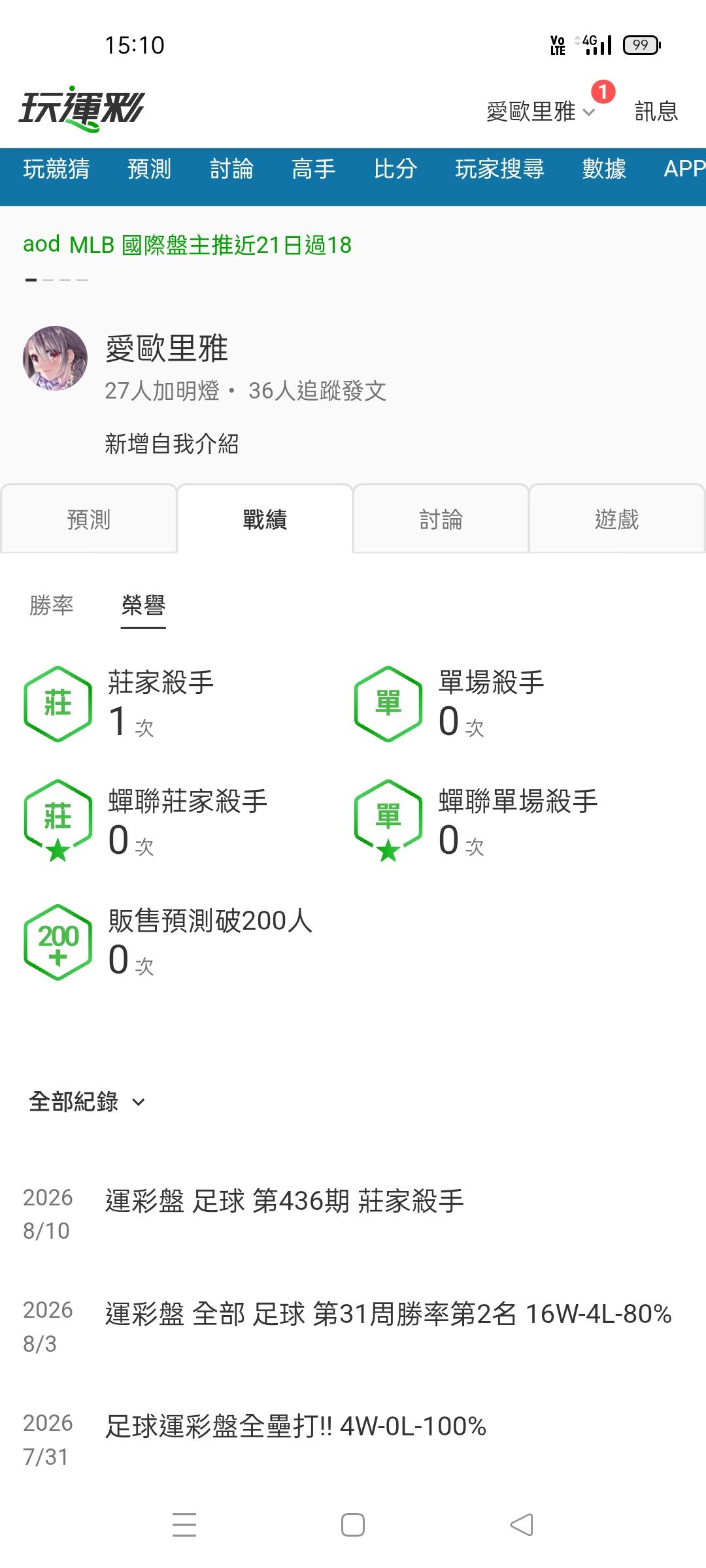The width and height of the screenshot is (706, 1568).
Task: Open the 愛歐里雅 account dropdown
Action: point(541,112)
